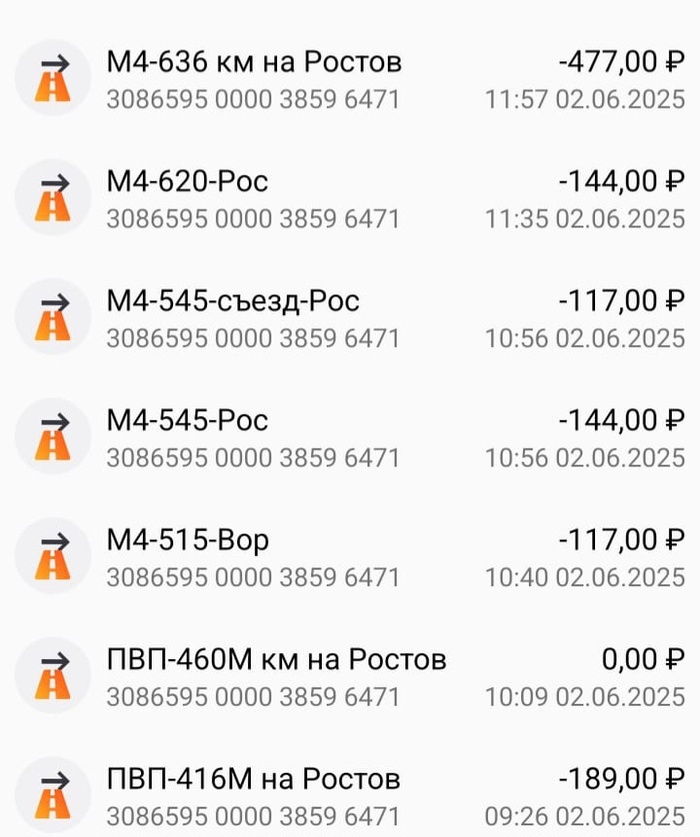This screenshot has width=700, height=837.
Task: View details of the М4-620-Рос charge
Action: click(188, 182)
